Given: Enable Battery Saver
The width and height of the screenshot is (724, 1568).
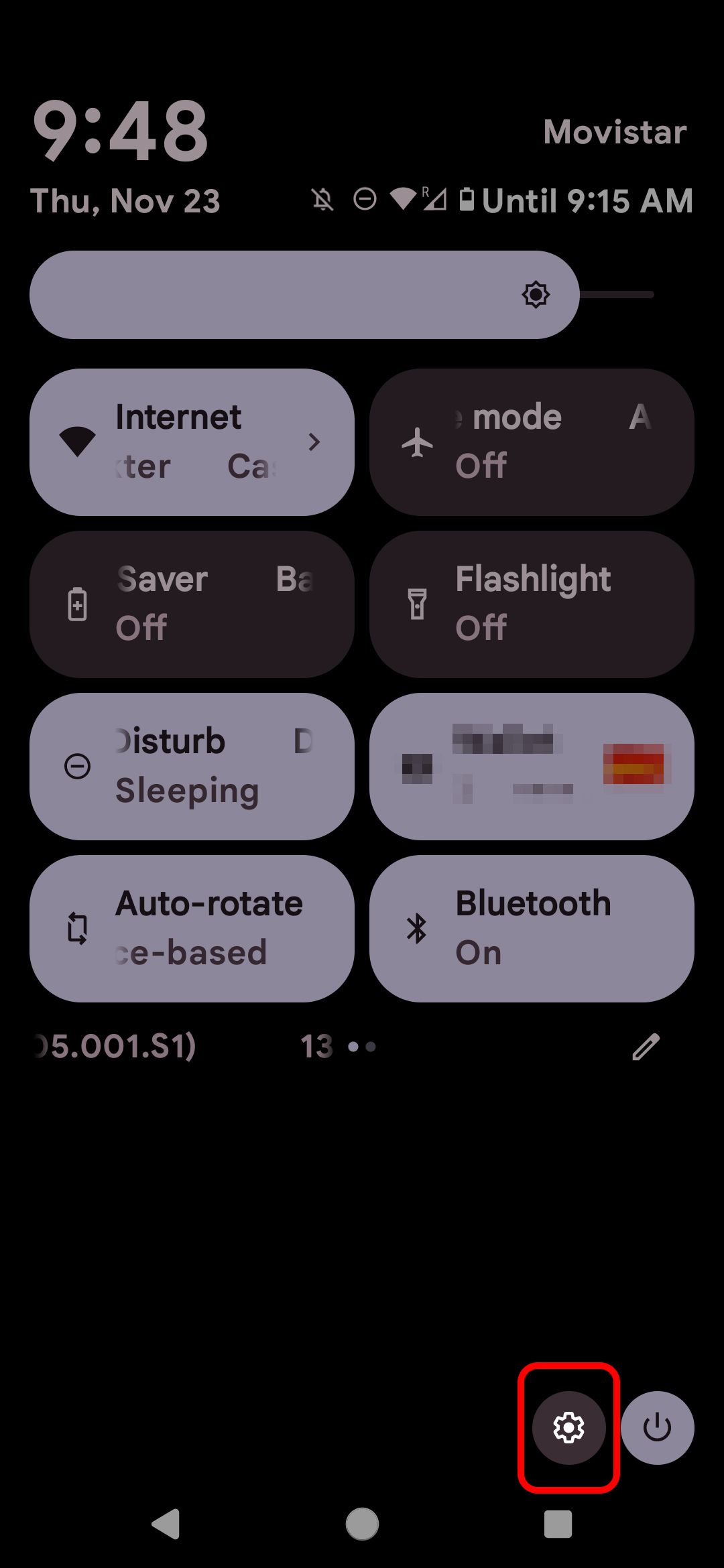Looking at the screenshot, I should pyautogui.click(x=191, y=603).
